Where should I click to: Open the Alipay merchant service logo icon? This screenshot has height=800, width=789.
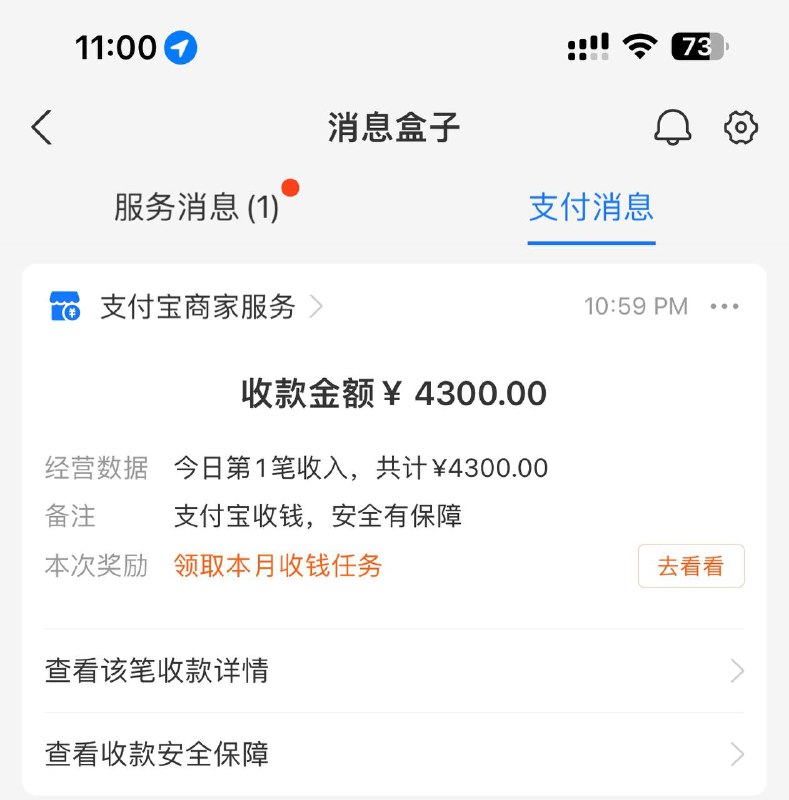pos(63,307)
